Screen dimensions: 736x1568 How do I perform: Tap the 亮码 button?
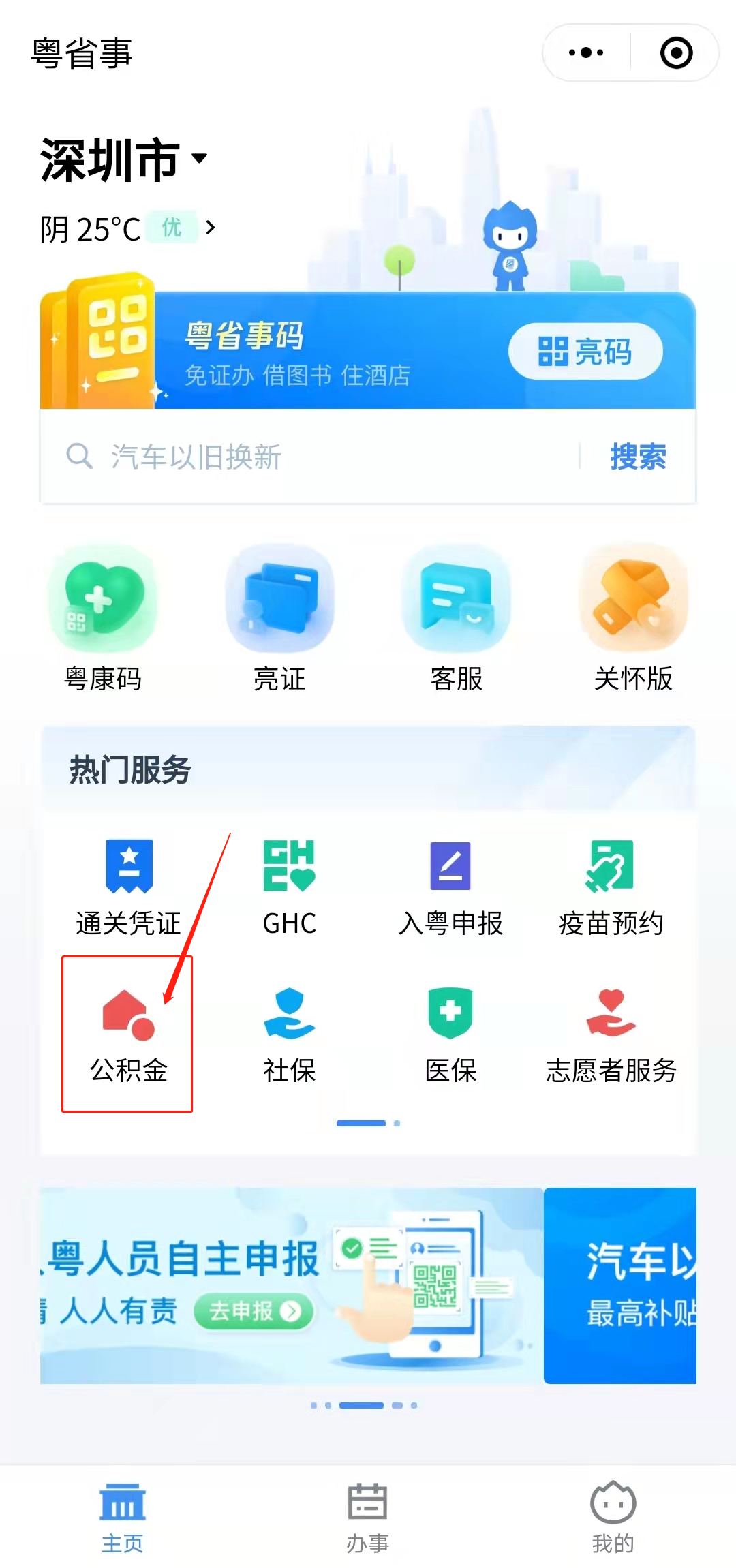pos(585,351)
